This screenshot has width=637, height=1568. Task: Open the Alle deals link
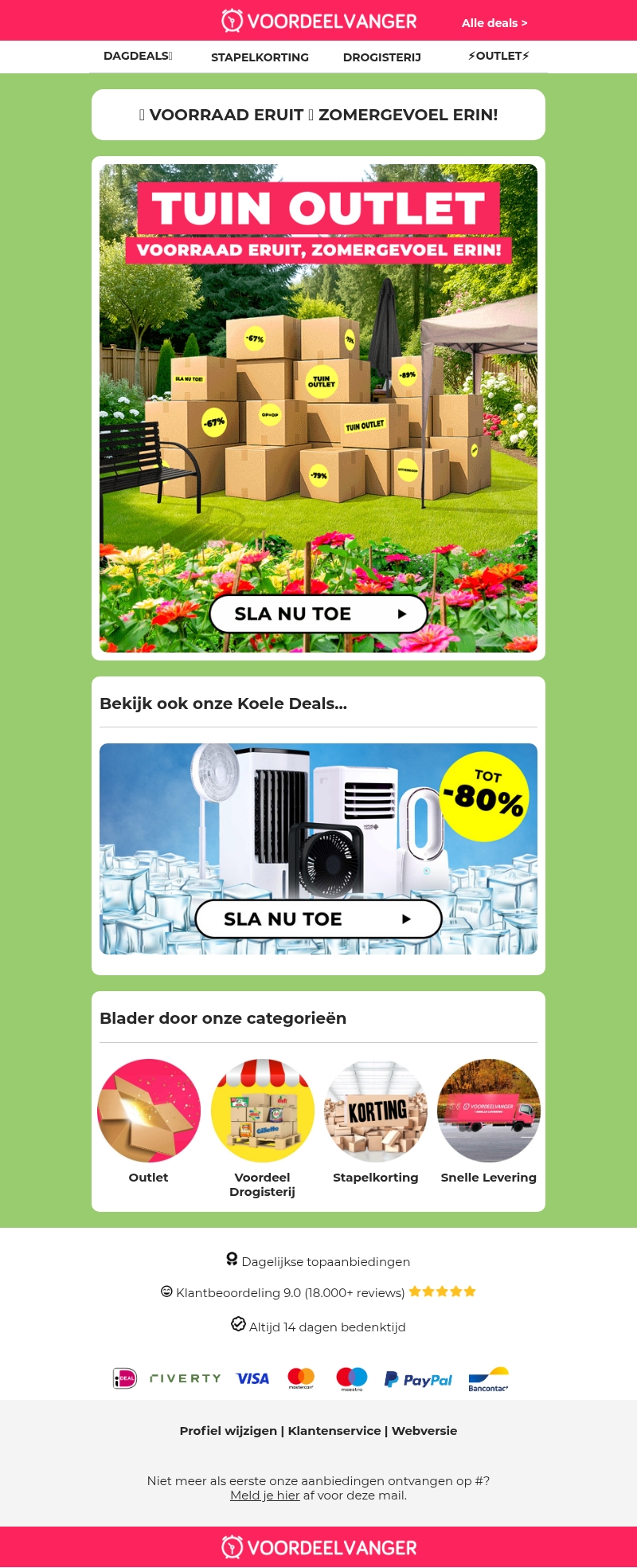click(494, 23)
